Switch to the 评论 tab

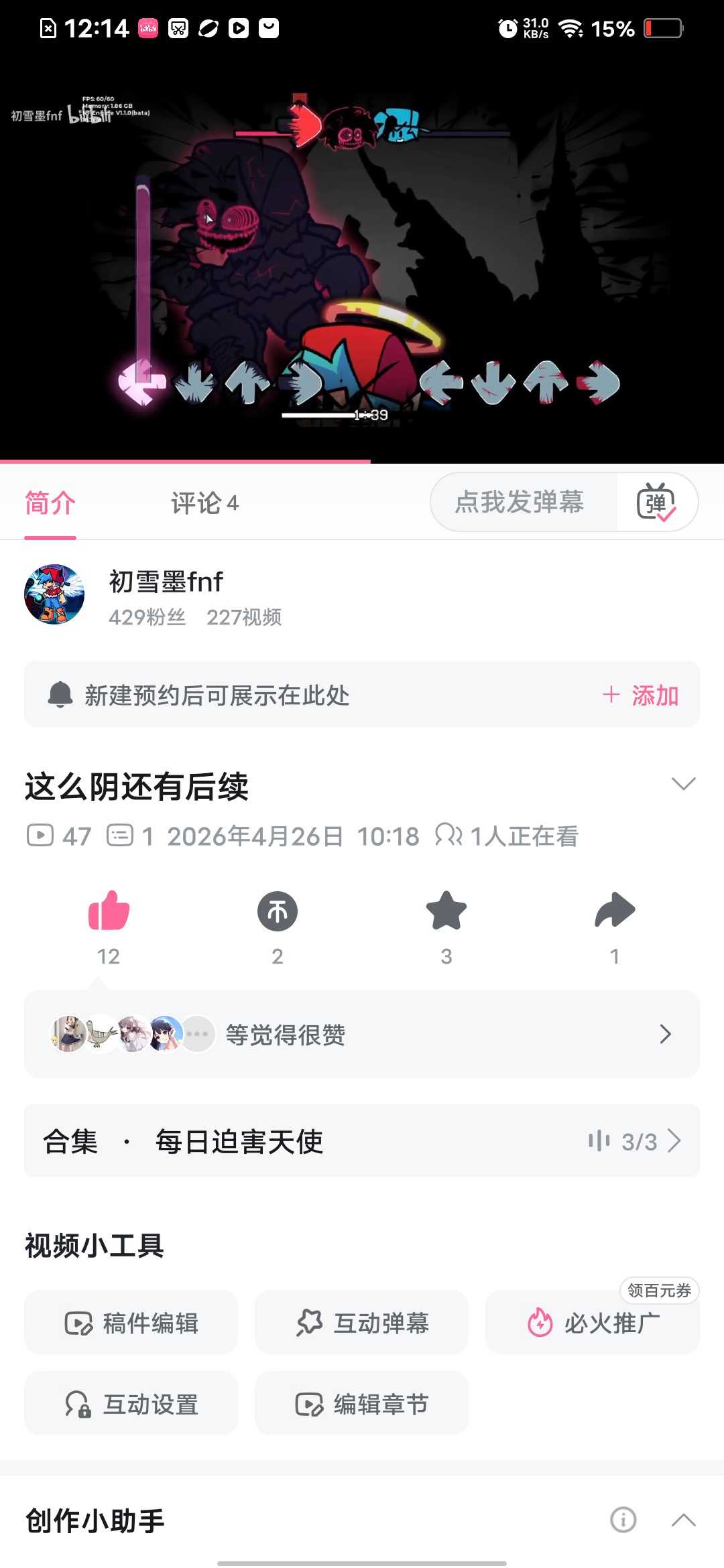pyautogui.click(x=204, y=503)
